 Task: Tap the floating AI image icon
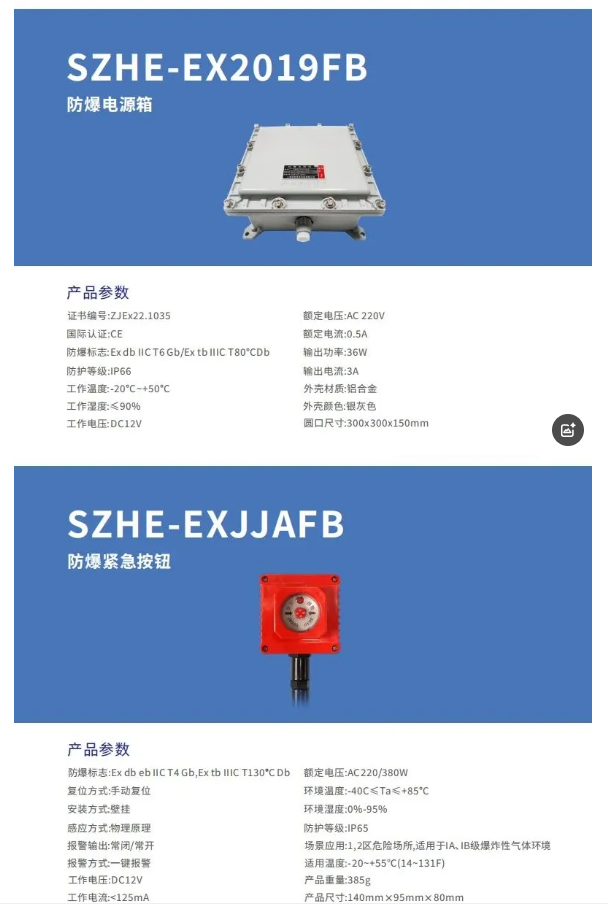567,430
